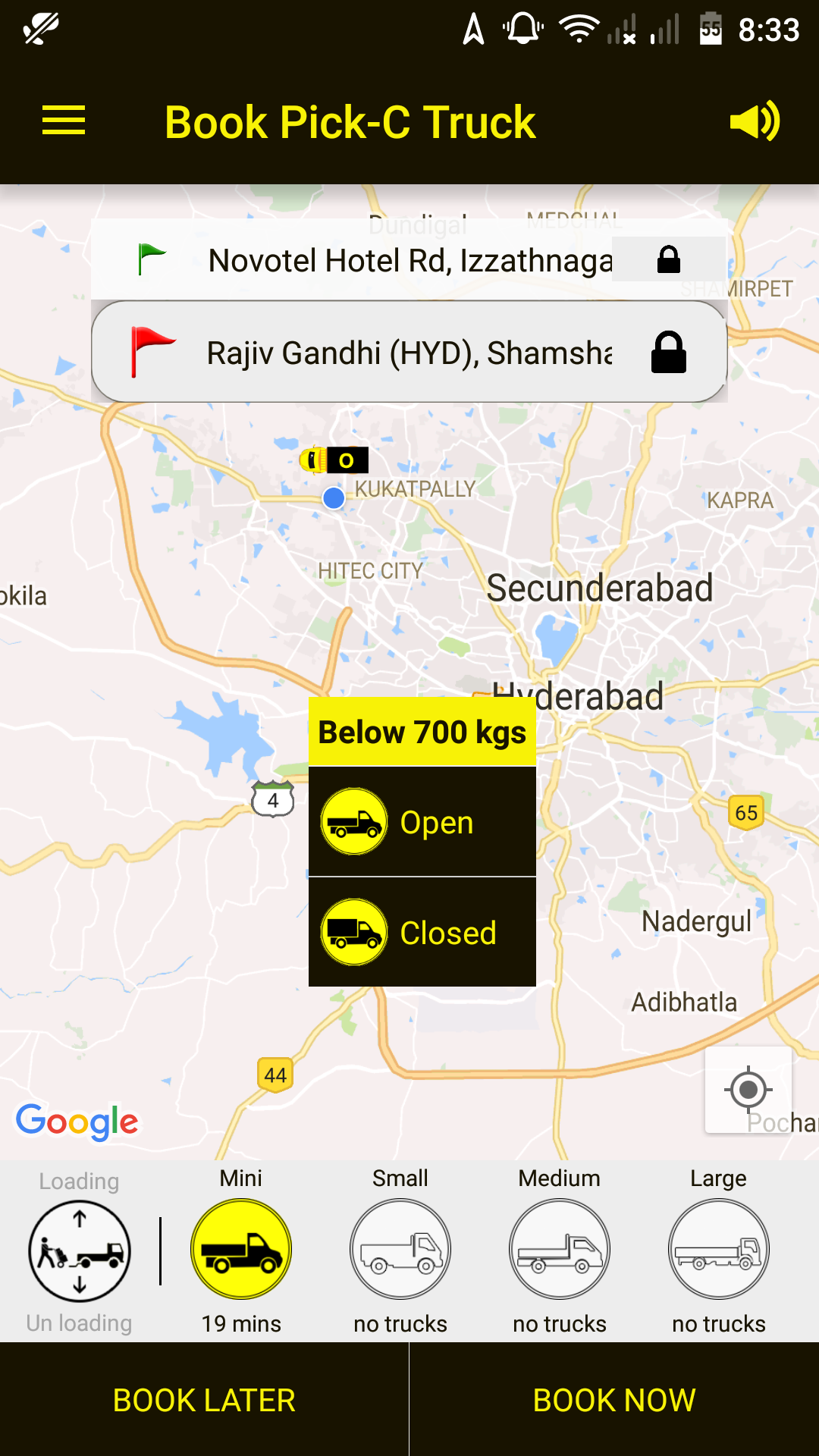819x1456 pixels.
Task: Toggle the sound speaker icon
Action: pos(755,121)
